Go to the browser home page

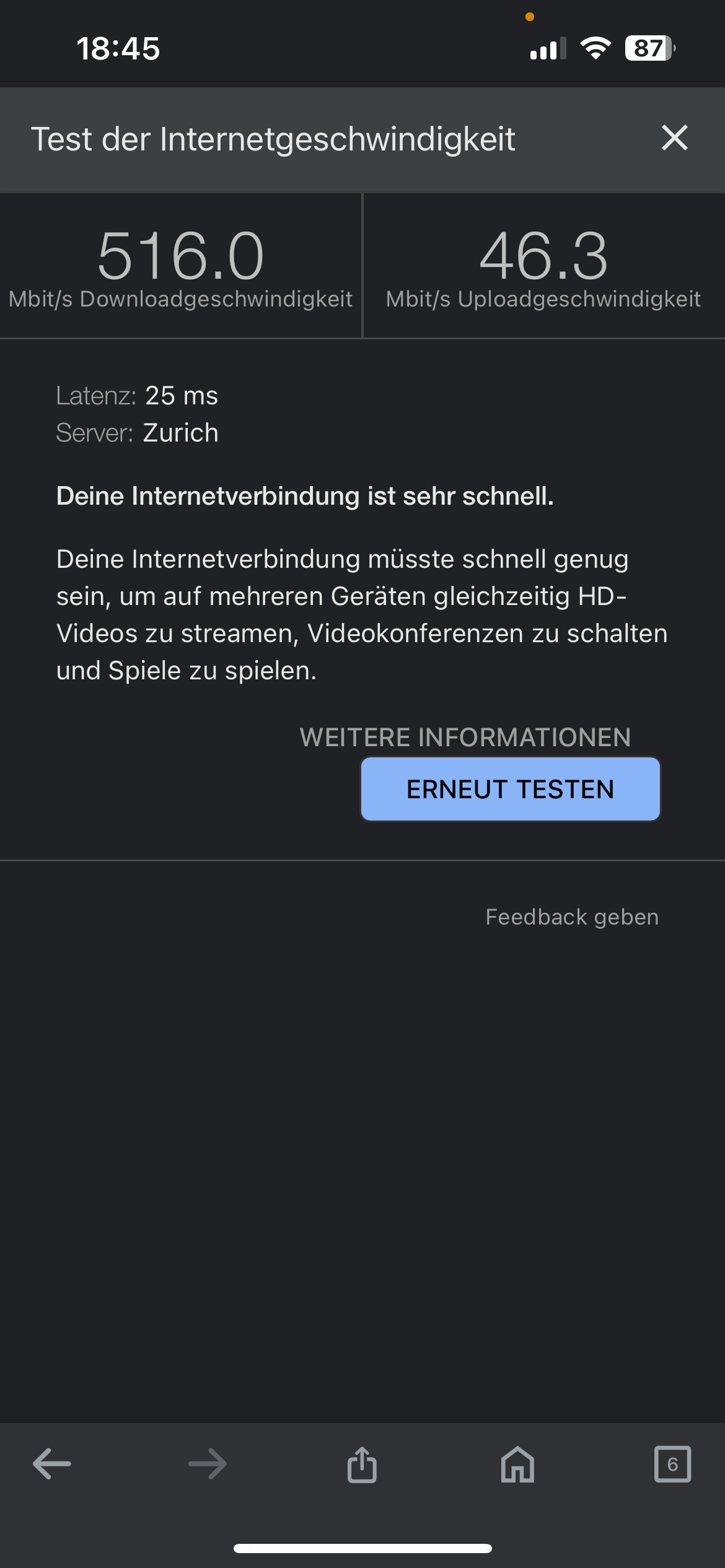[517, 1464]
